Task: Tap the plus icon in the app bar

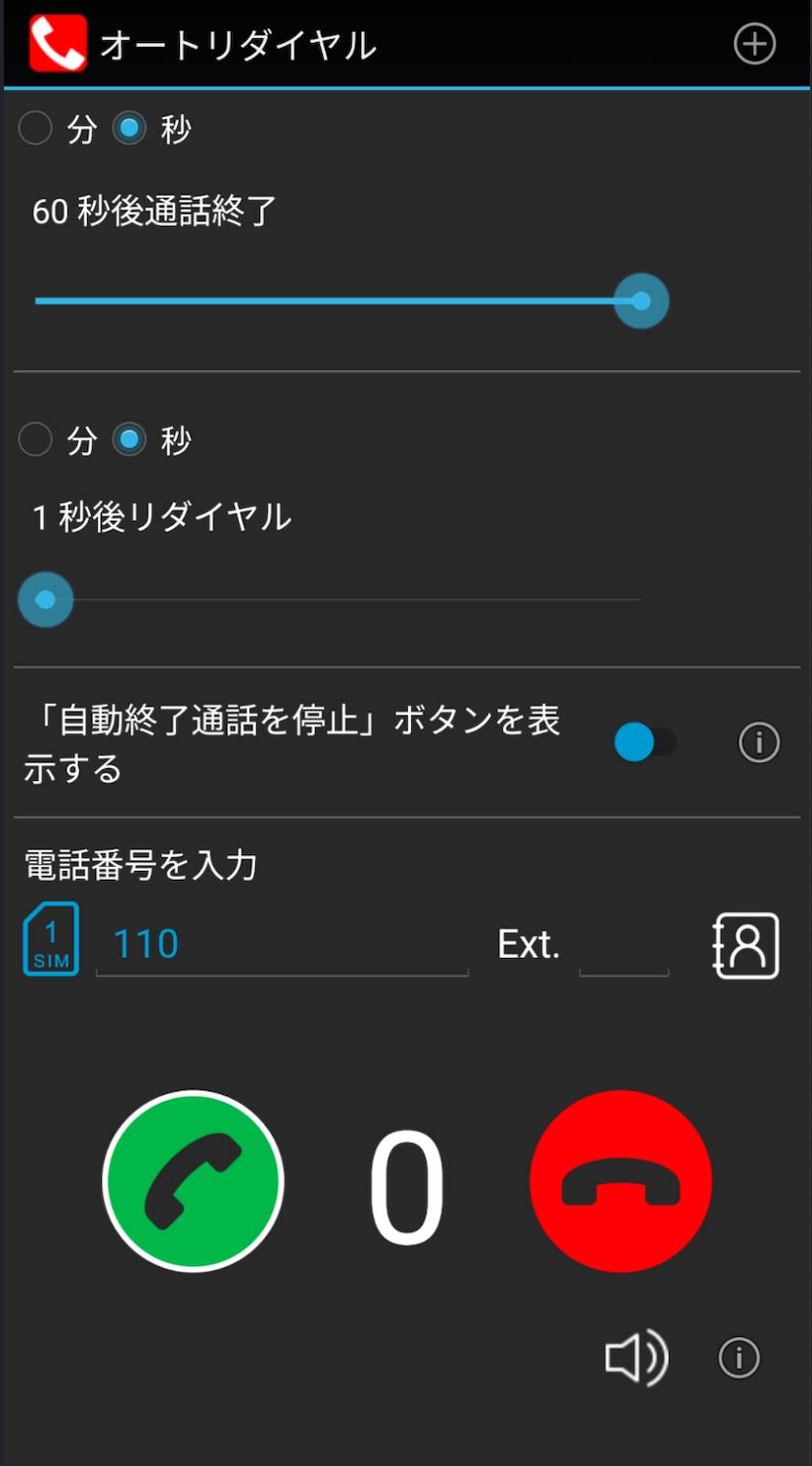Action: pos(754,44)
